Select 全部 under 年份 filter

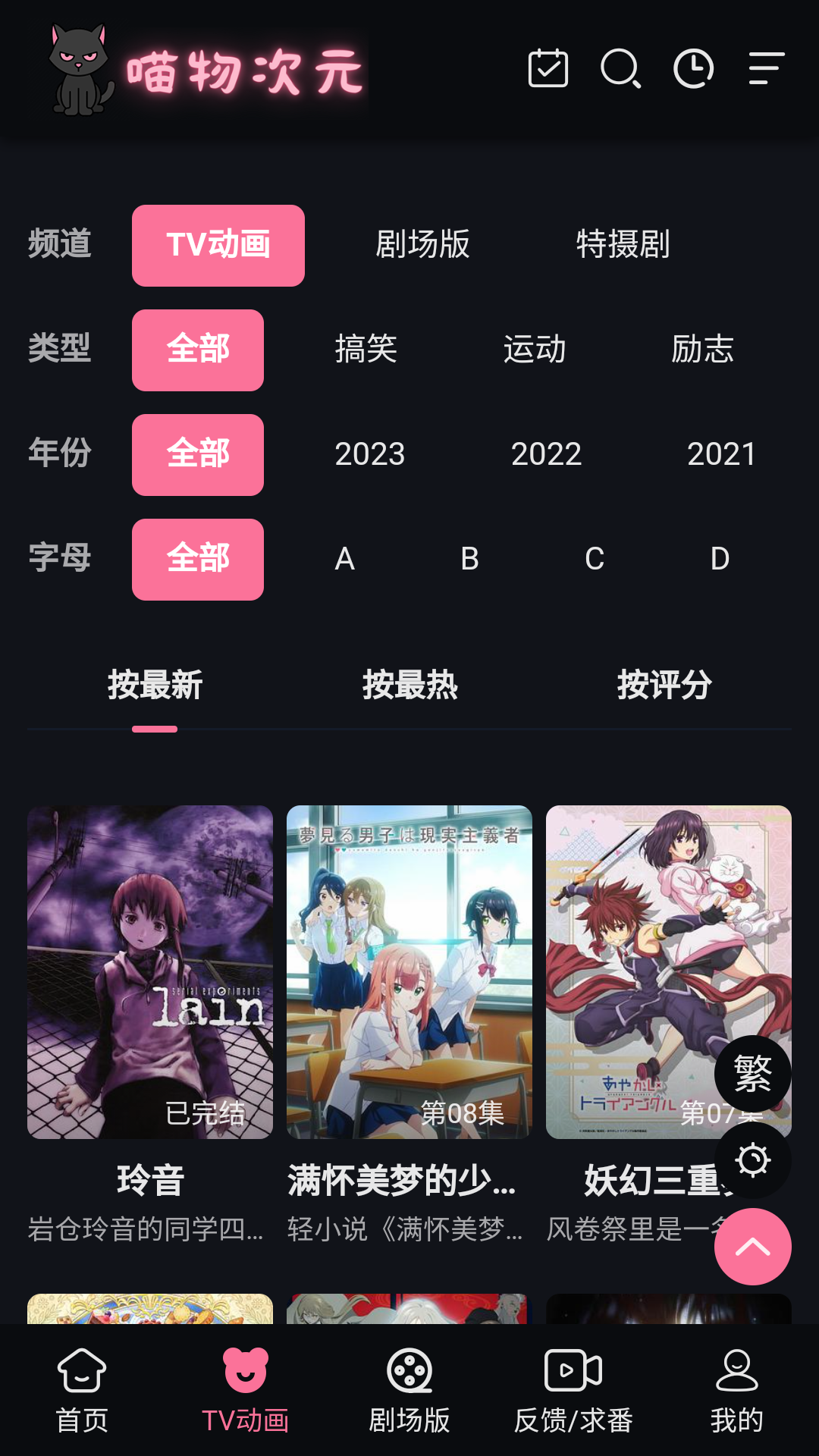pyautogui.click(x=197, y=454)
